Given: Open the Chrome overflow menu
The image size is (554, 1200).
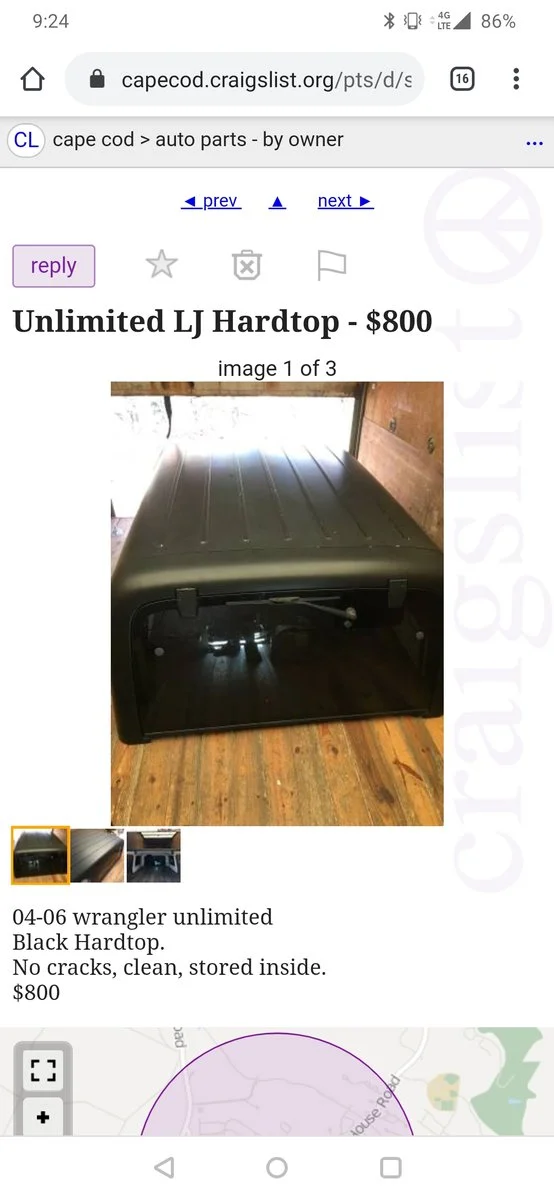Looking at the screenshot, I should [516, 80].
